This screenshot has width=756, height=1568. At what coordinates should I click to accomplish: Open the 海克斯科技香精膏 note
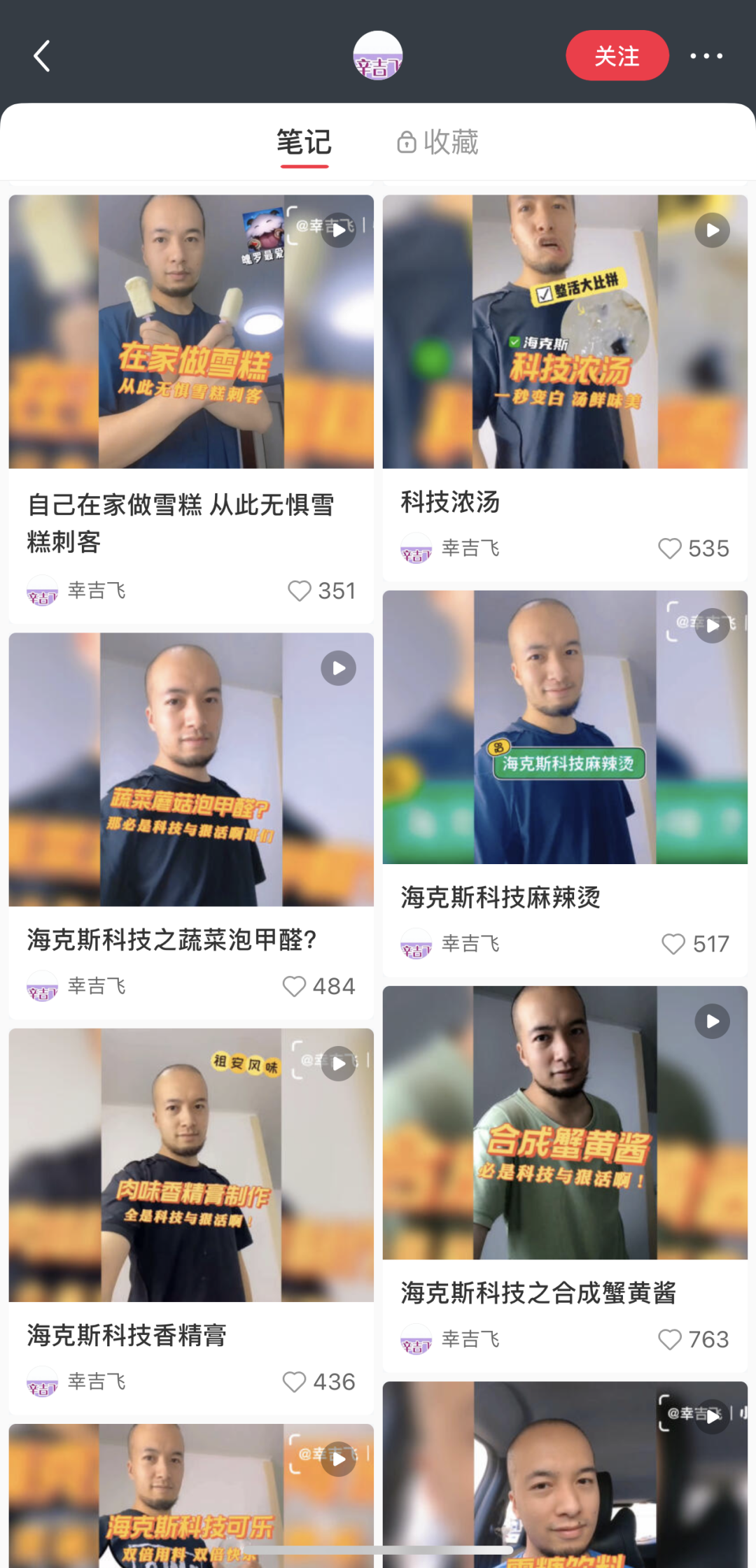pyautogui.click(x=191, y=1165)
